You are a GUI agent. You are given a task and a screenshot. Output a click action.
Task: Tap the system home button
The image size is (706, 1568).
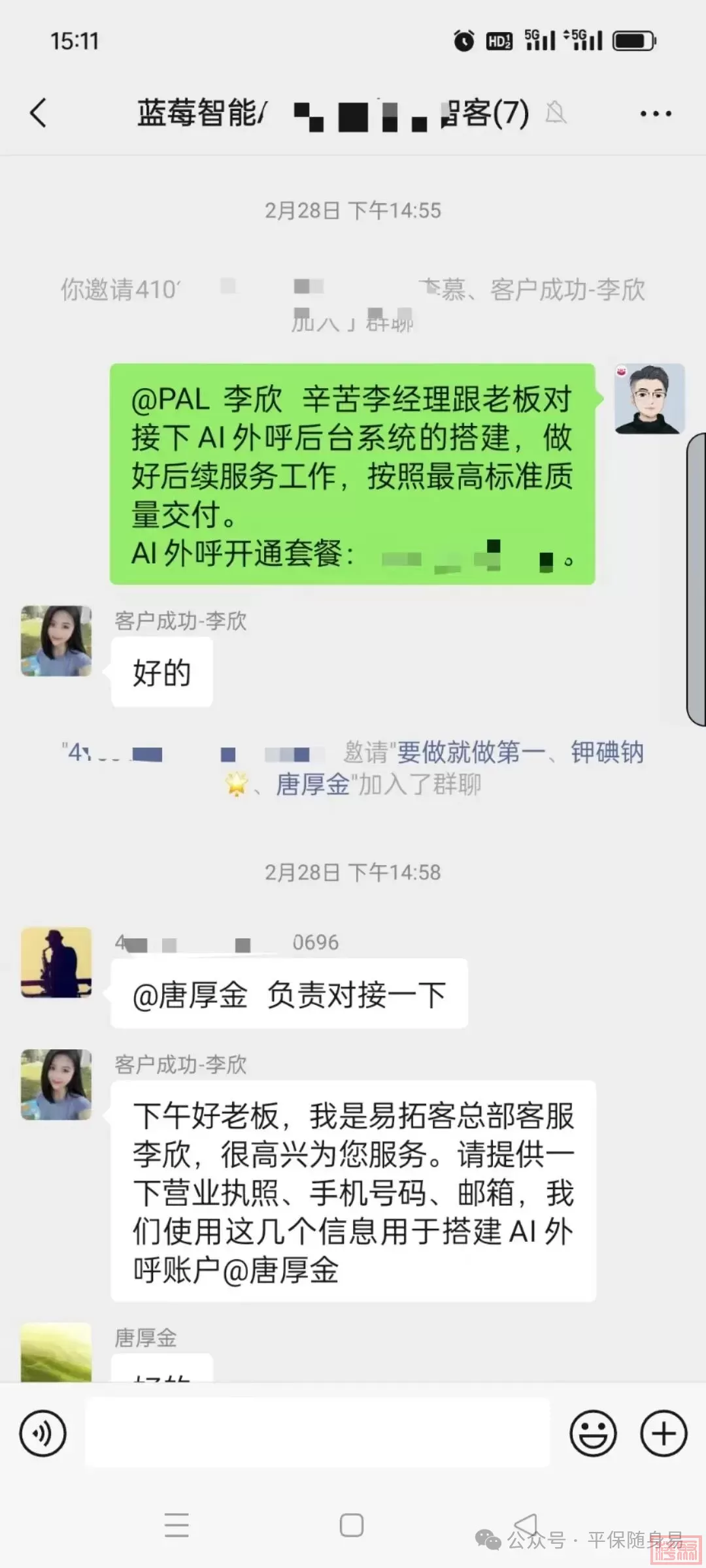pyautogui.click(x=352, y=1526)
